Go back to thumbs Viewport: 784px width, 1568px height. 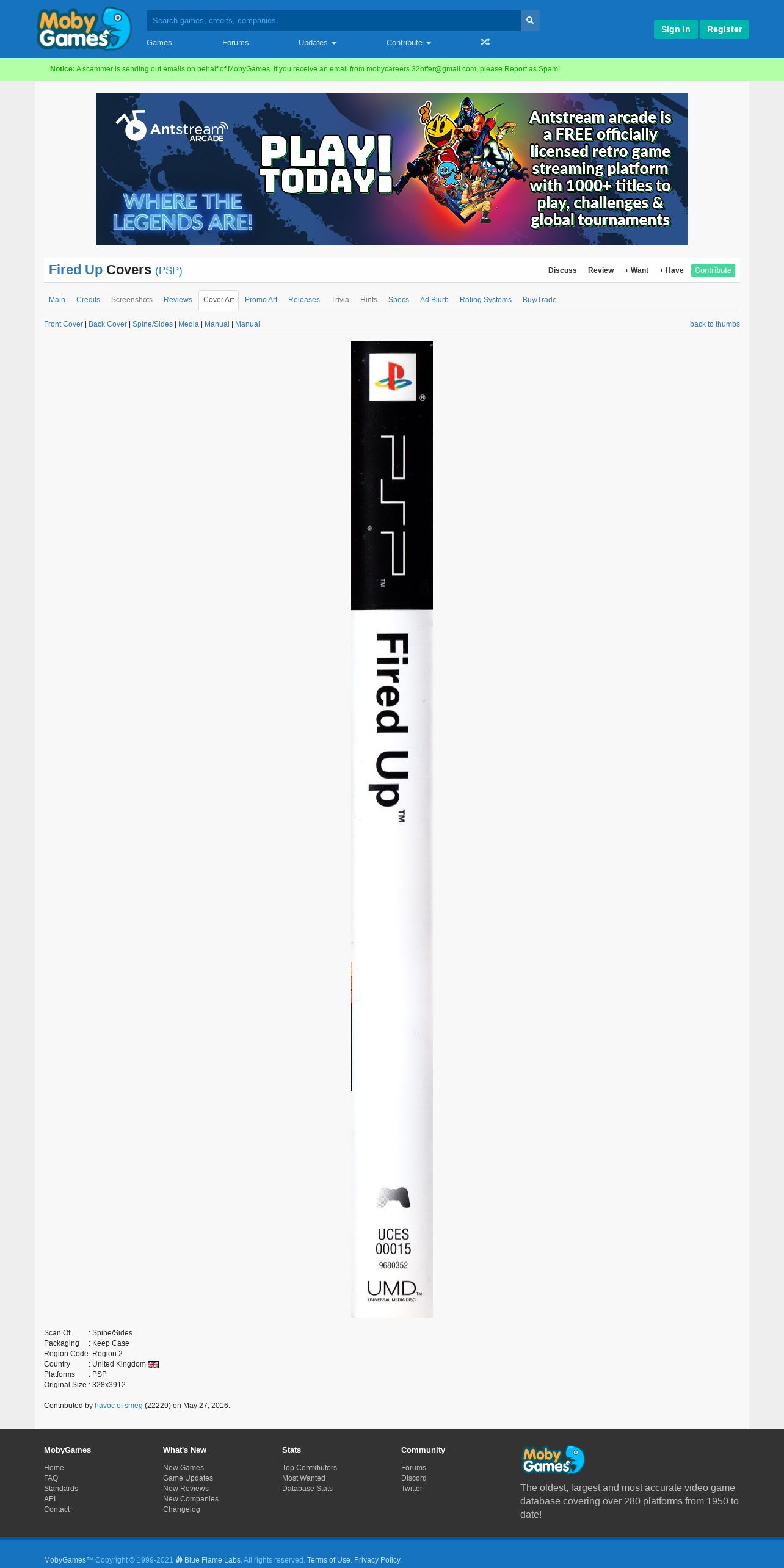coord(714,324)
